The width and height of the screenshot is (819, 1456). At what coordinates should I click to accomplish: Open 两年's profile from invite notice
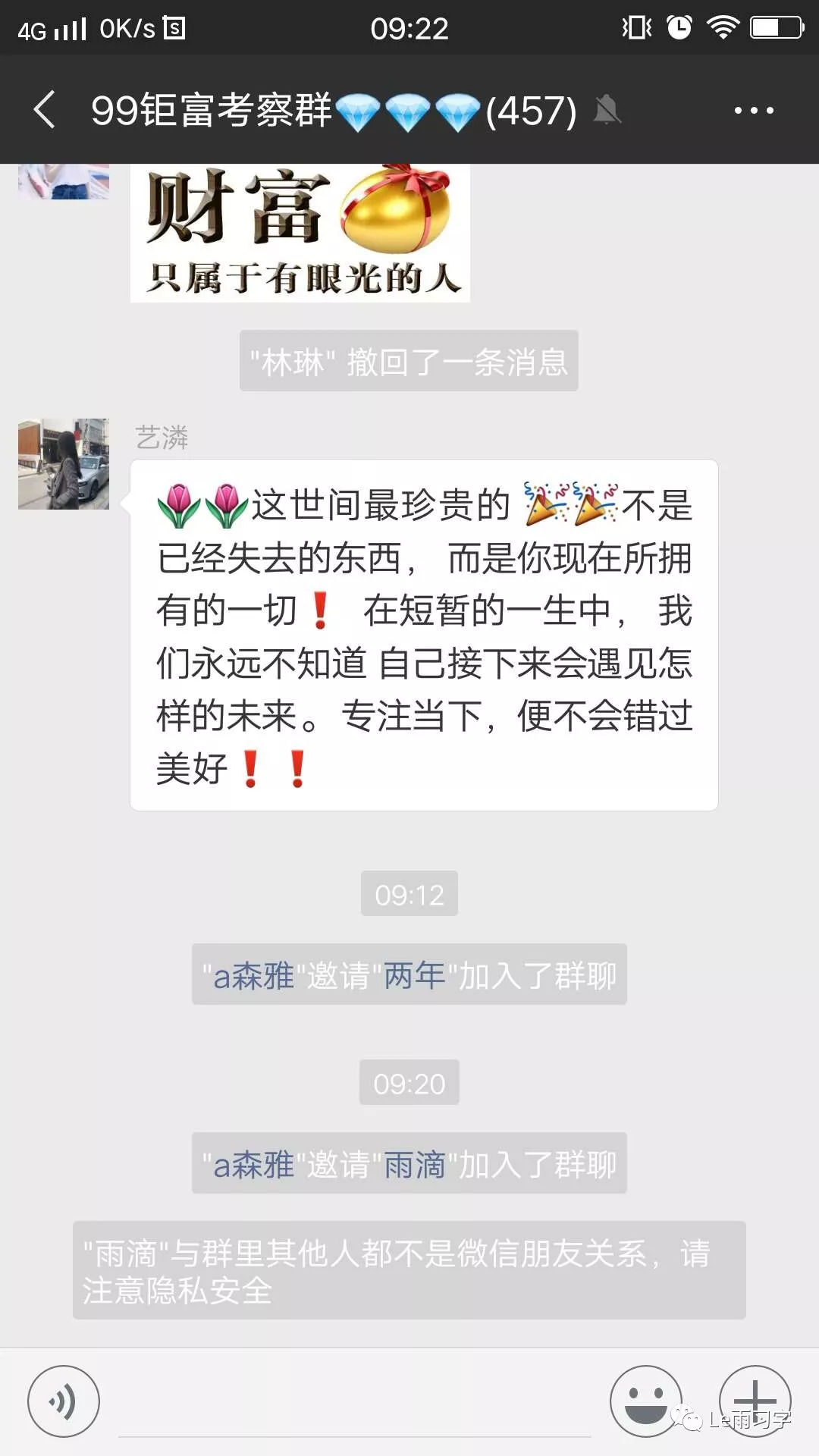pos(415,976)
